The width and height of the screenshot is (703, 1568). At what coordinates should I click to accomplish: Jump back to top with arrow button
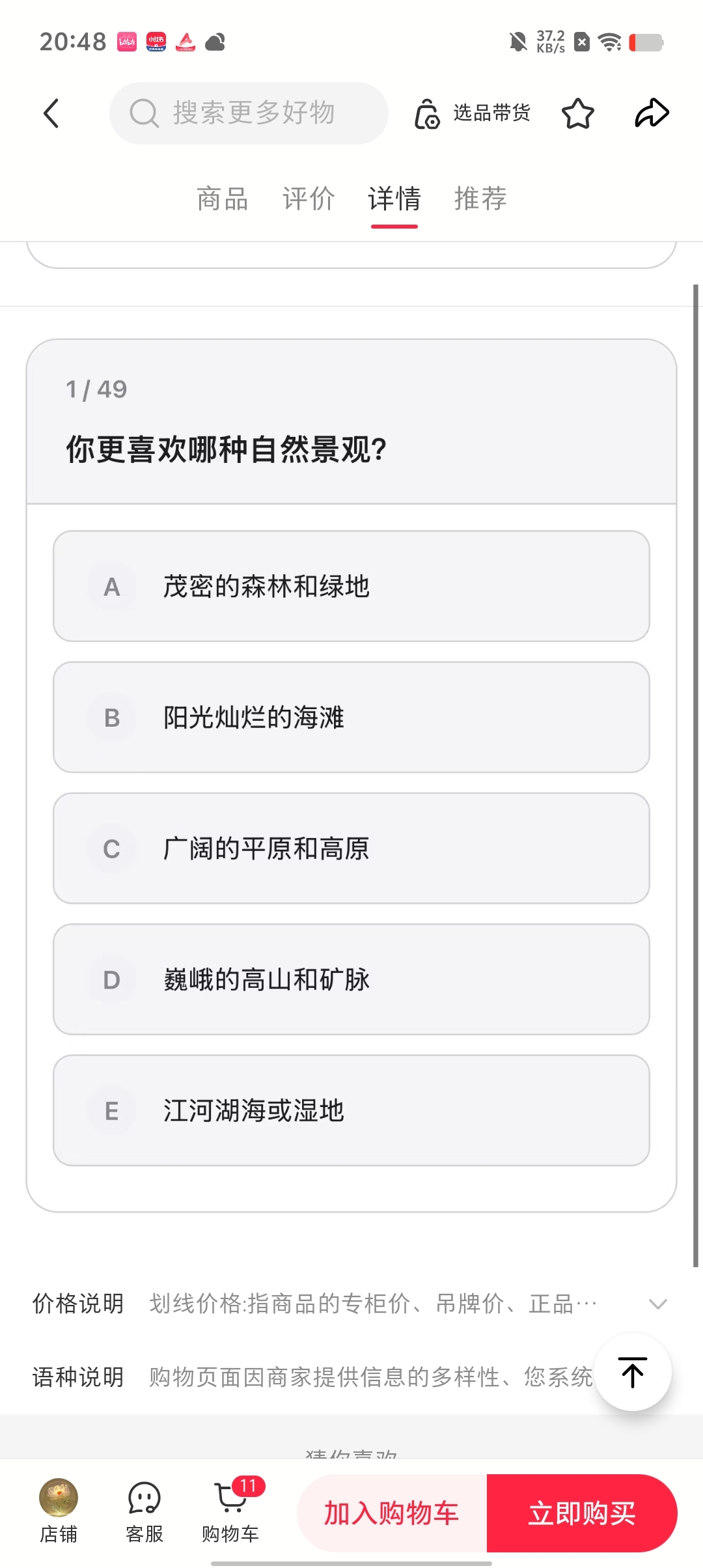(632, 1372)
